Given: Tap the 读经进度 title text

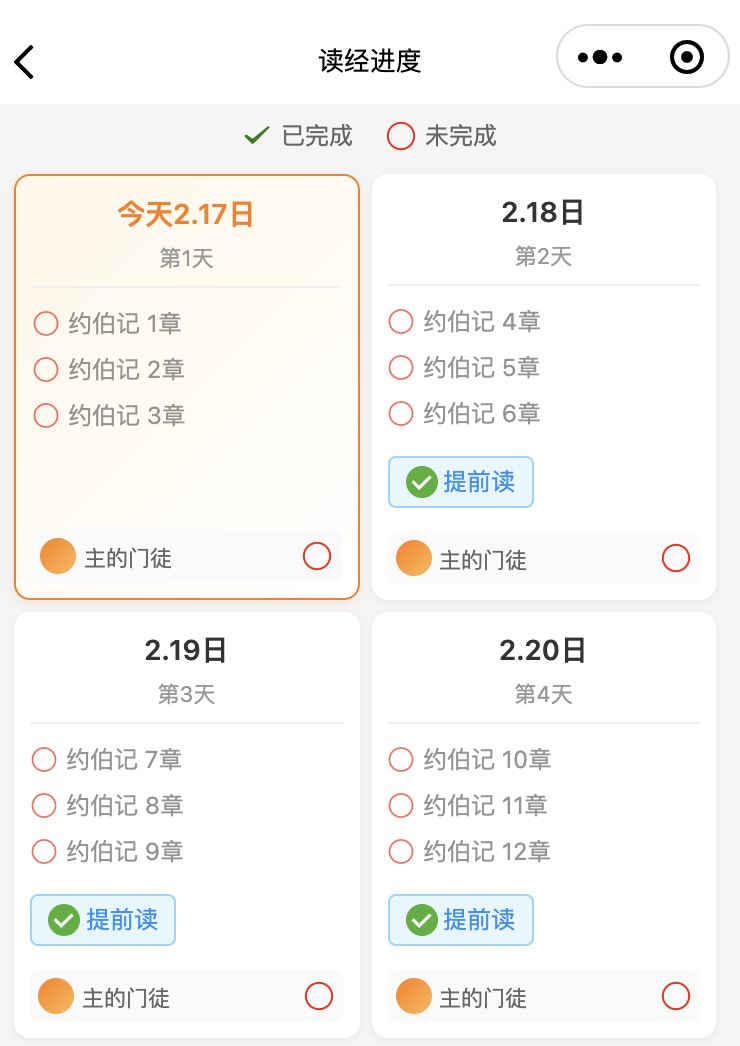Looking at the screenshot, I should (370, 61).
